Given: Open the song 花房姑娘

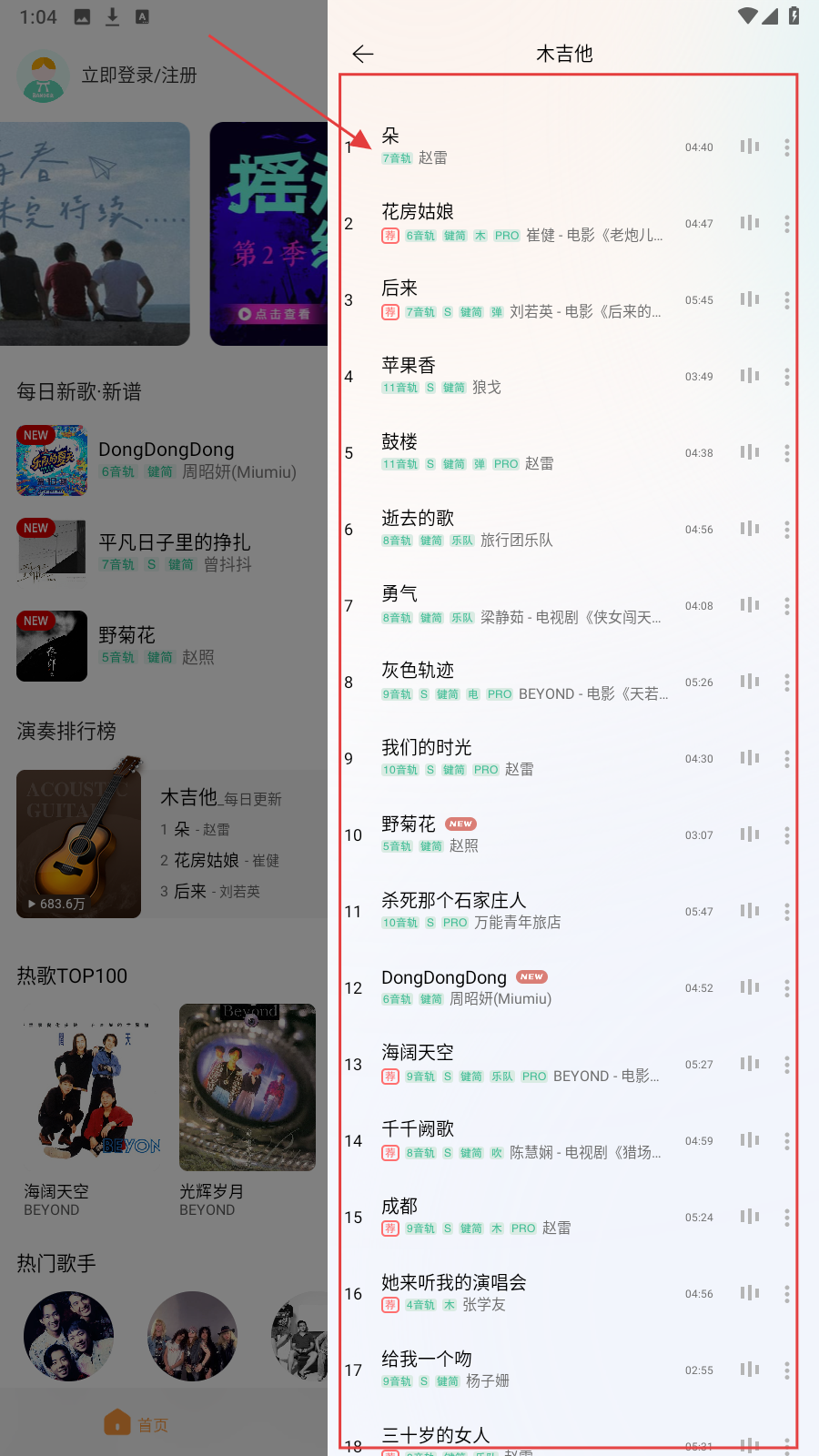Looking at the screenshot, I should 510,222.
